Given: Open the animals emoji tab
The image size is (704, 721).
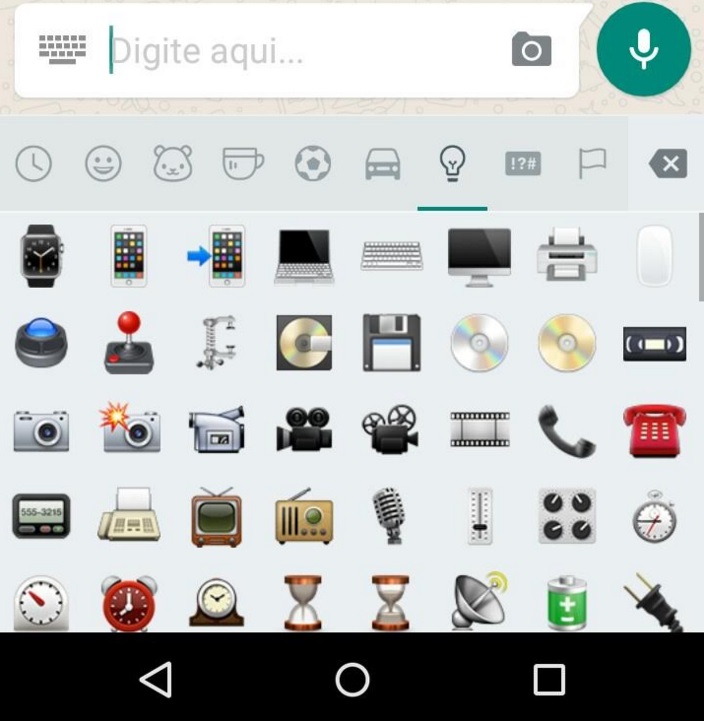Looking at the screenshot, I should point(173,164).
